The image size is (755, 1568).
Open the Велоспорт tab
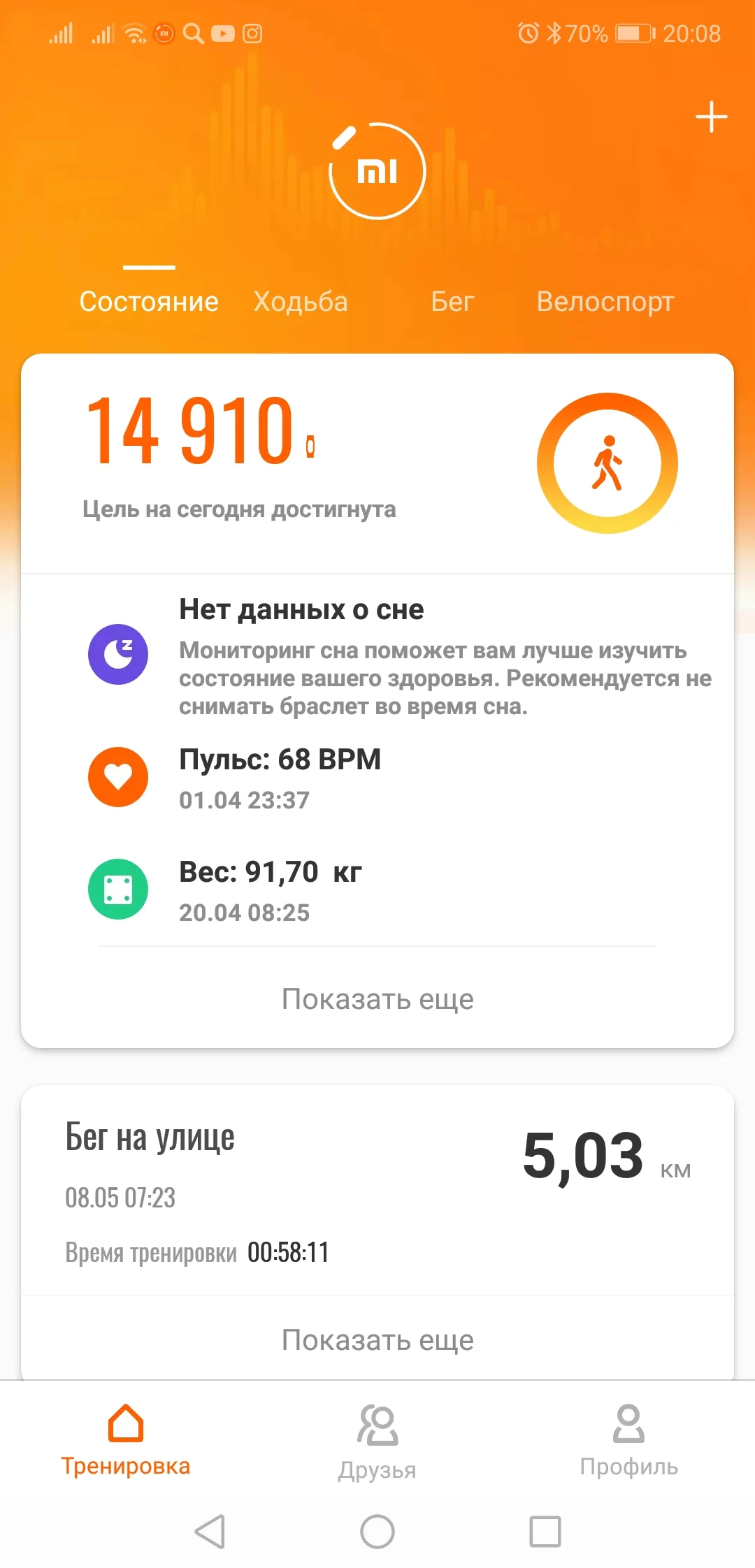[x=605, y=301]
